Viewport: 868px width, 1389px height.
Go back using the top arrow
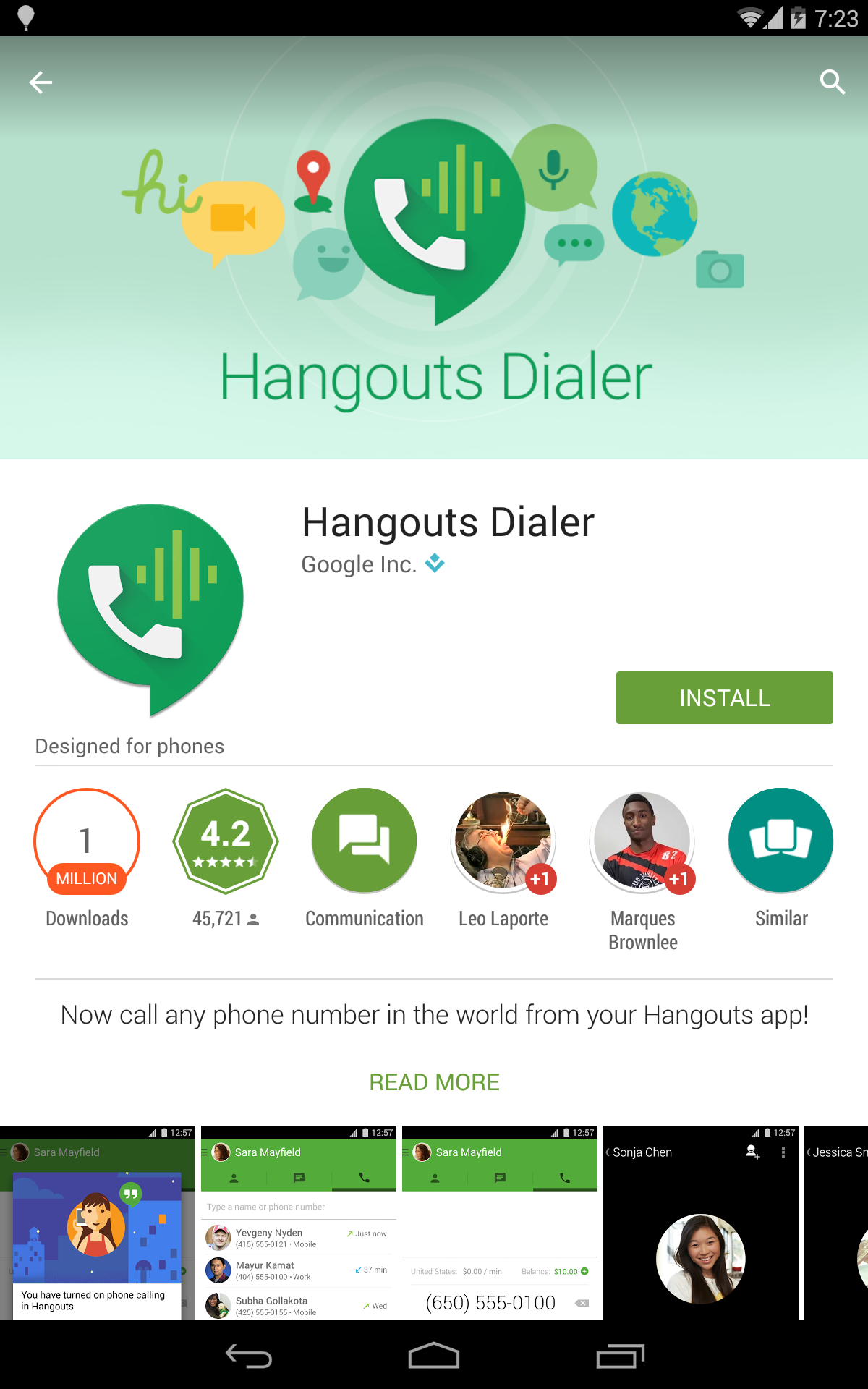click(41, 82)
